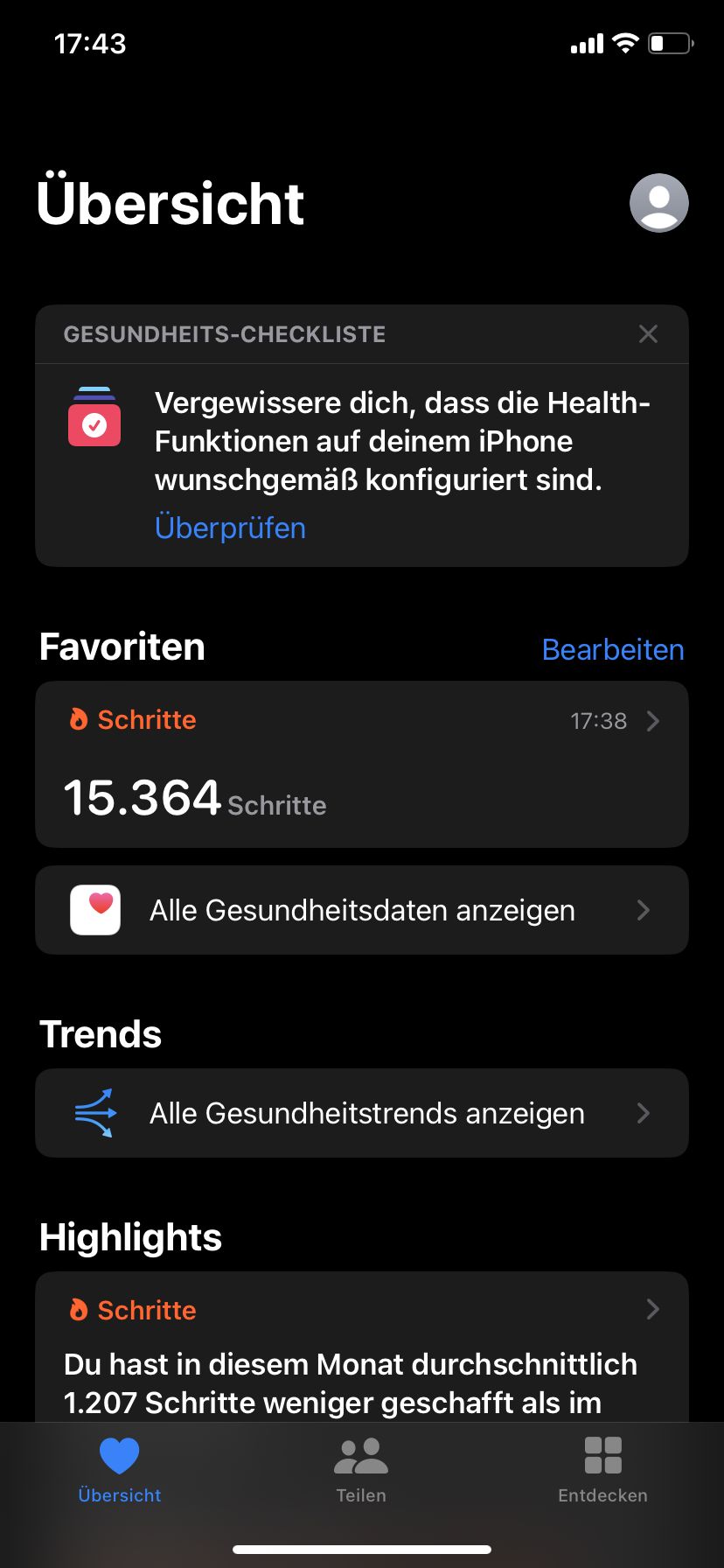Open the Schritte highlight card
This screenshot has width=724, height=1568.
click(x=362, y=1347)
